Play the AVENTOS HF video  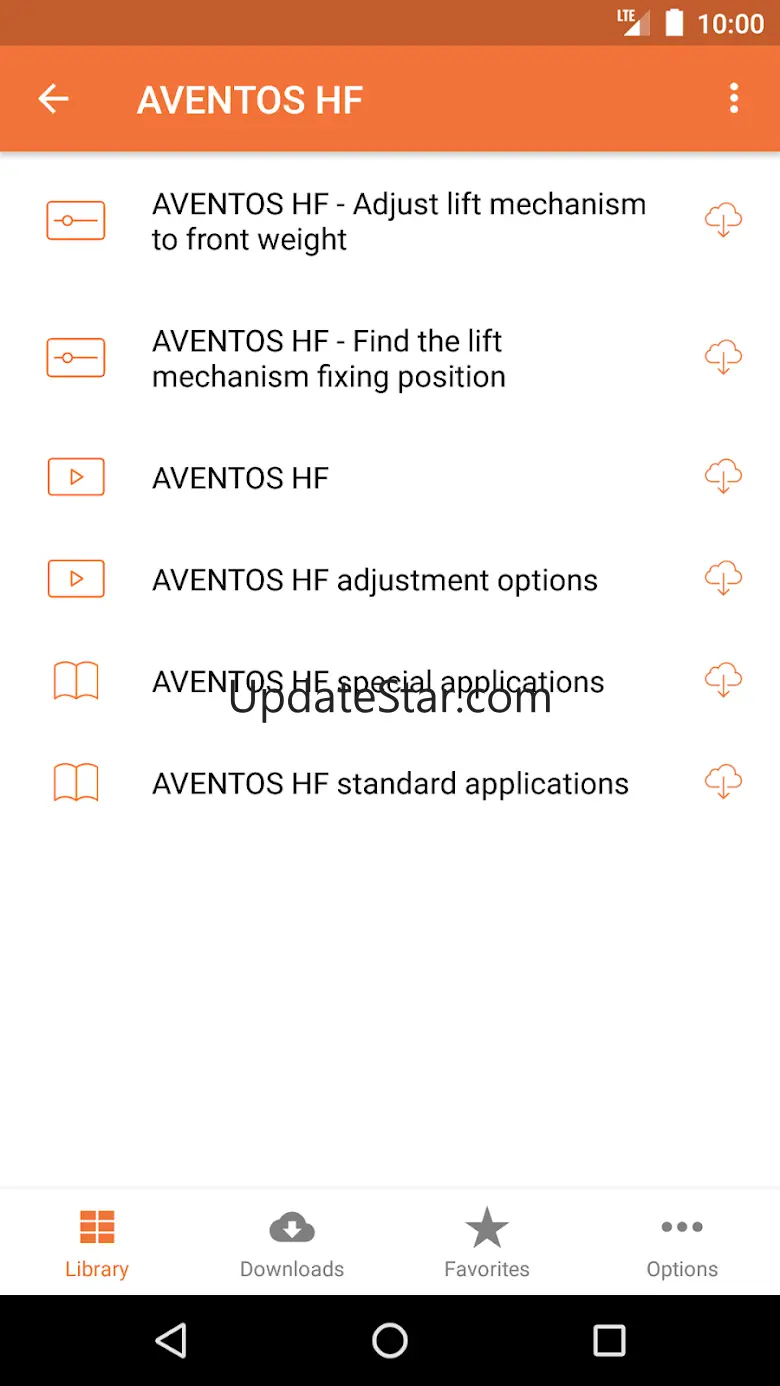pyautogui.click(x=240, y=478)
